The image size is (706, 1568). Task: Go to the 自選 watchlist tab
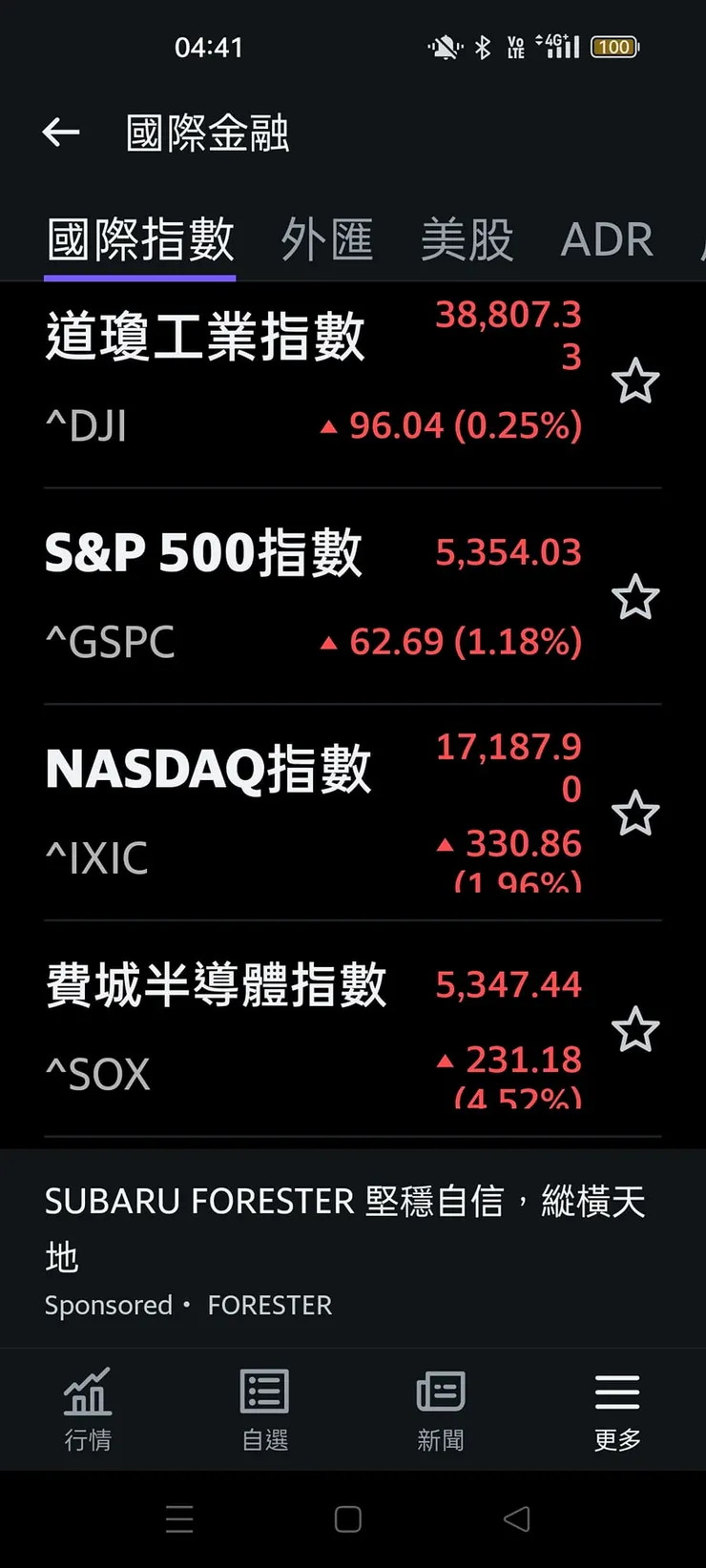click(264, 1409)
